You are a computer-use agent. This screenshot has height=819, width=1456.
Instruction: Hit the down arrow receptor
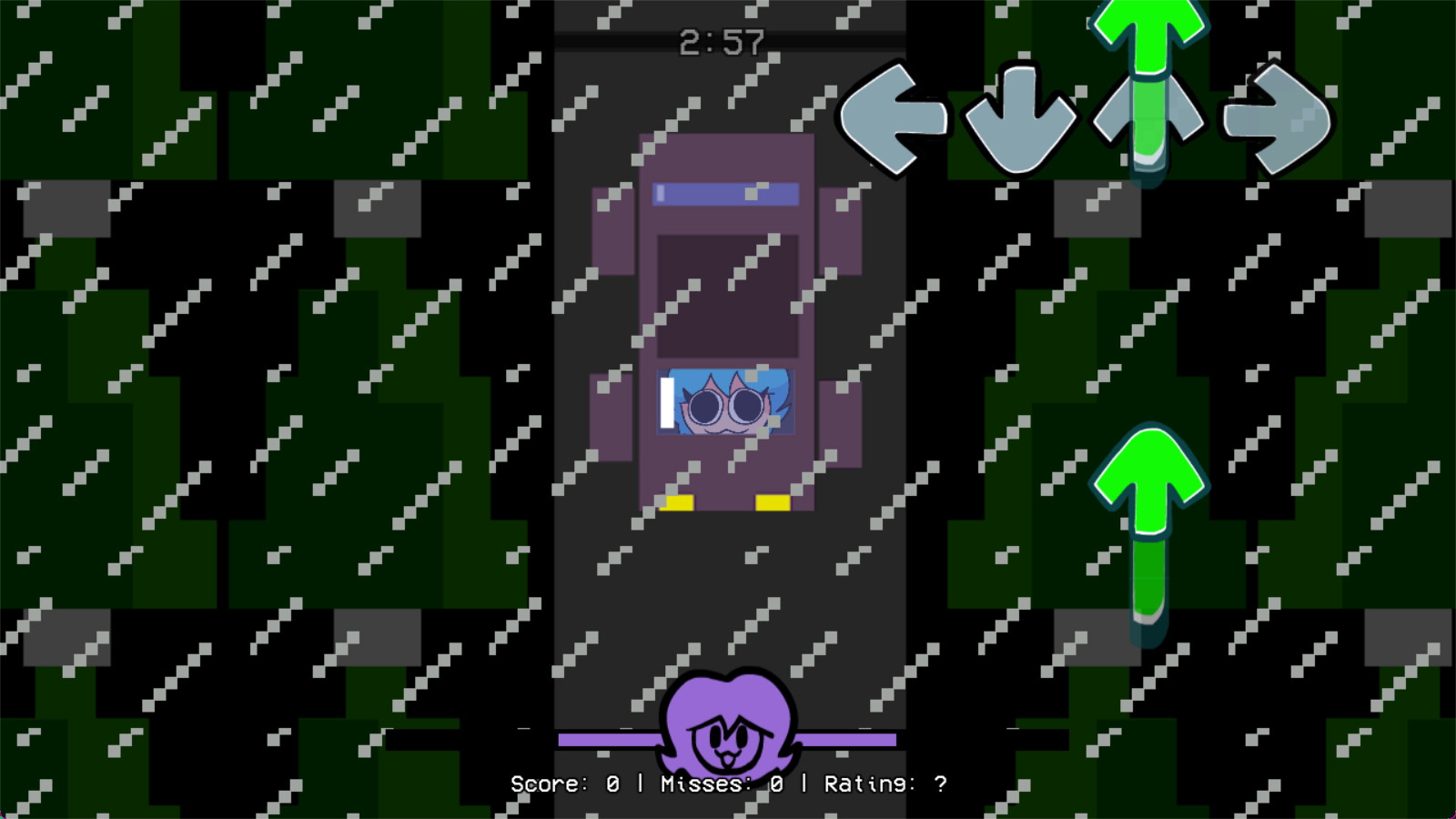[x=1020, y=118]
